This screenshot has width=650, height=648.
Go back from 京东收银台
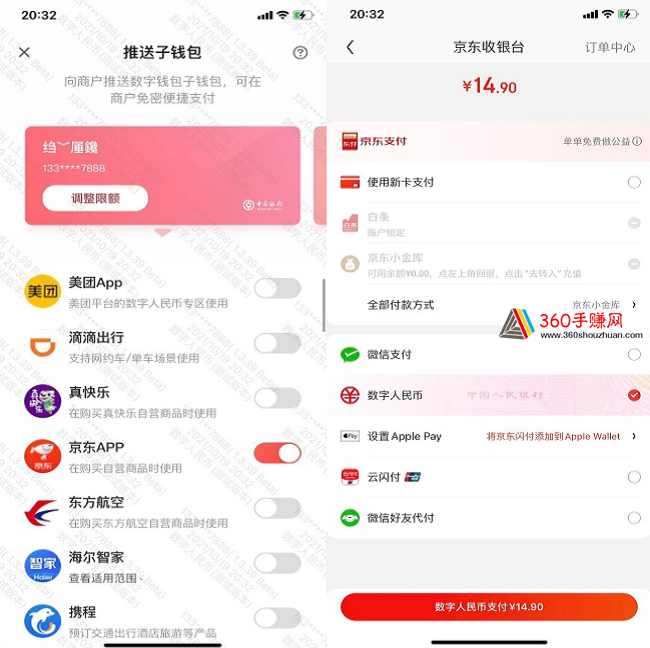[x=350, y=48]
